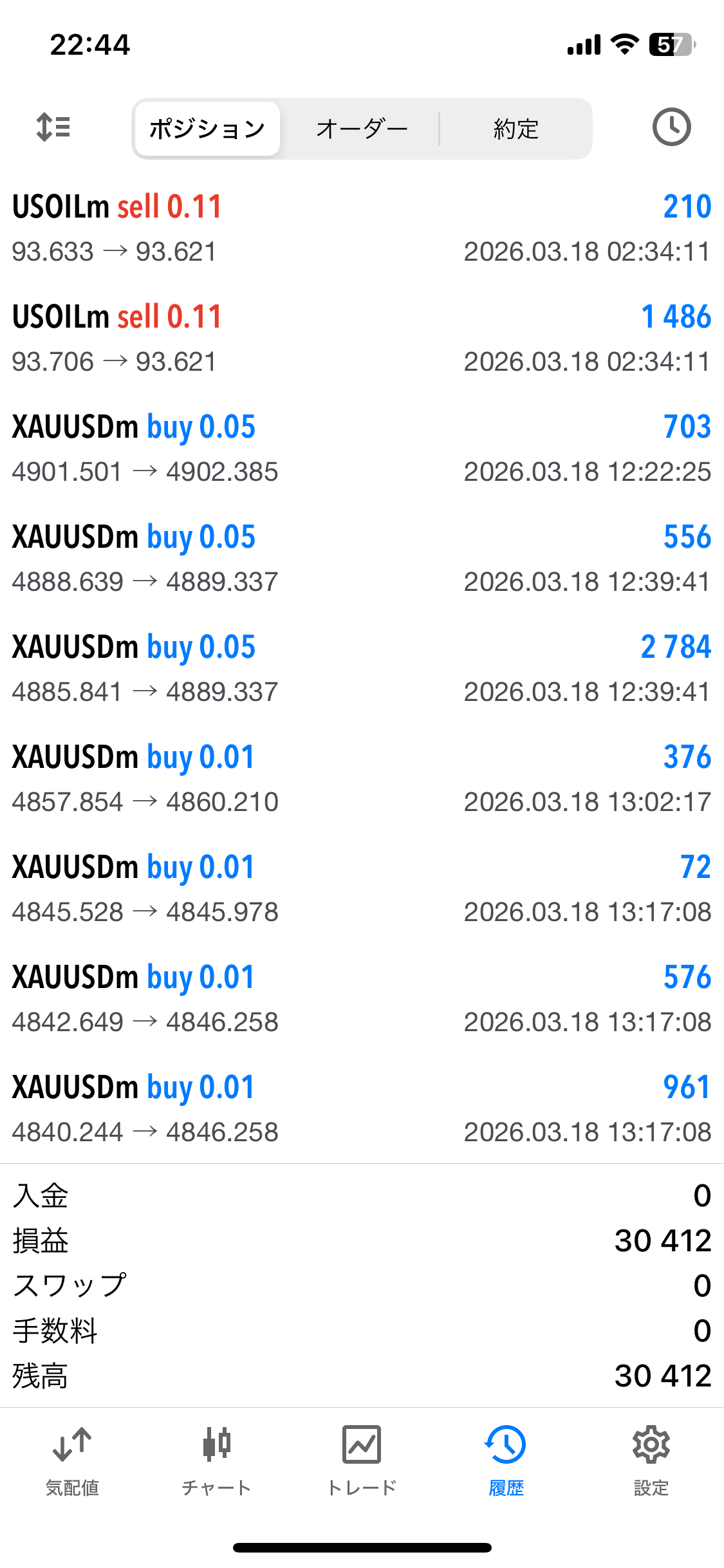Expand the XAUUSDm buy trade with profit 556
Viewport: 724px width, 1568px height.
tap(362, 559)
